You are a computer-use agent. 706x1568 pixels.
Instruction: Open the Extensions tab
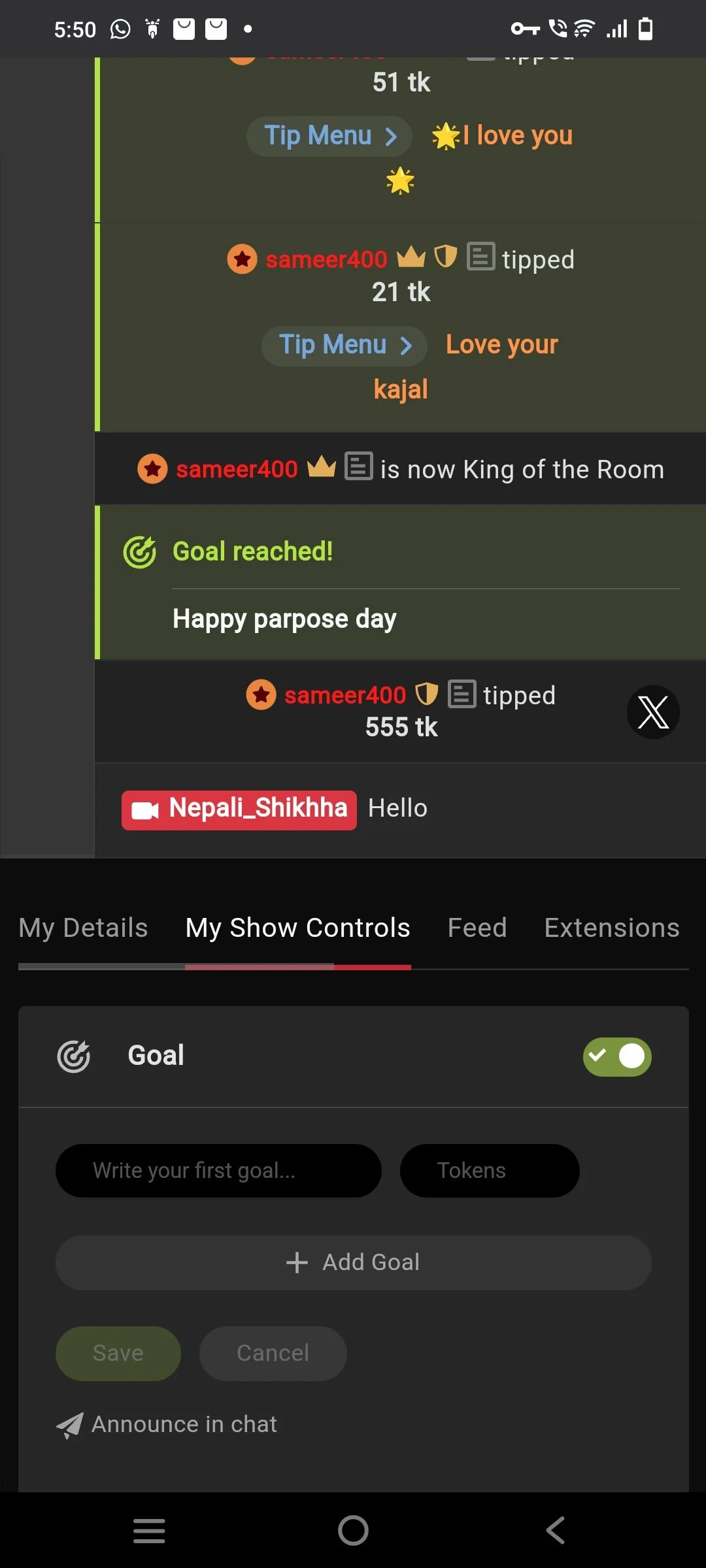tap(612, 928)
